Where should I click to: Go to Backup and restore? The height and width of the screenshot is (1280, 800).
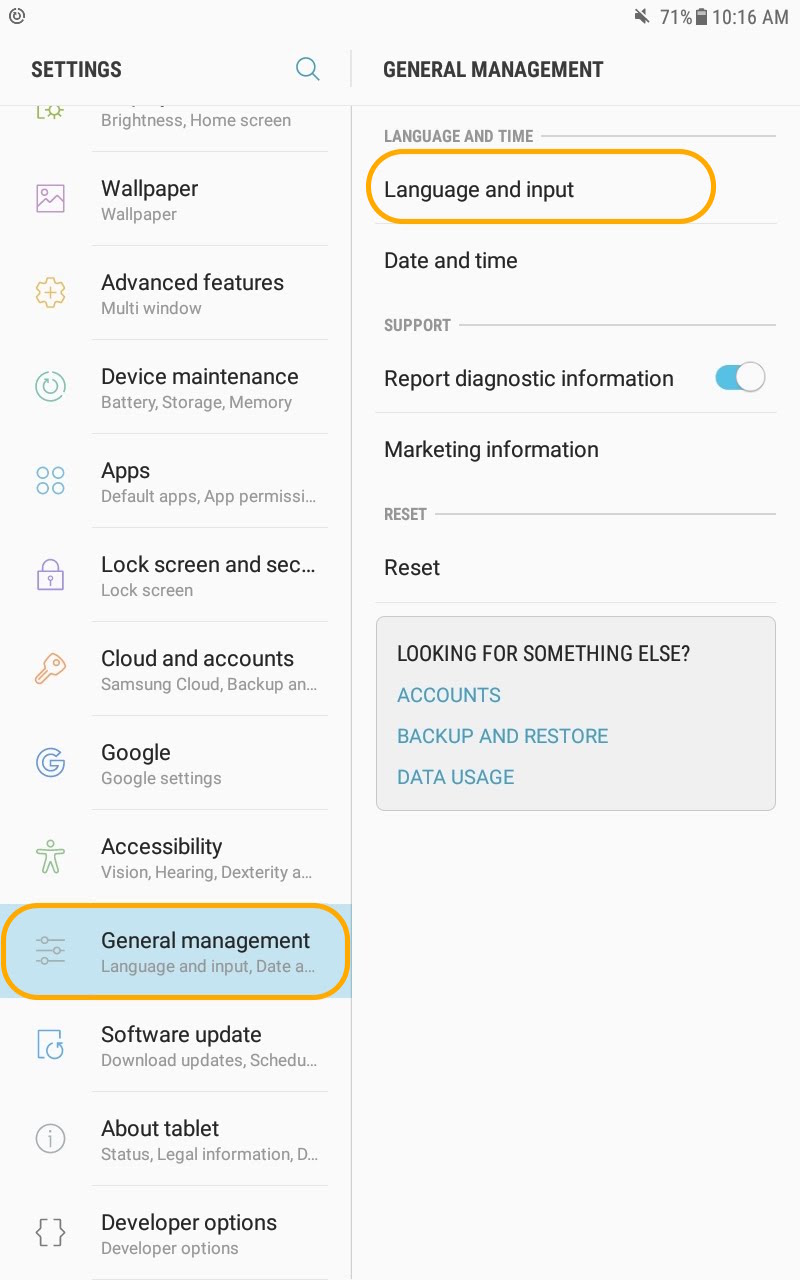[503, 736]
